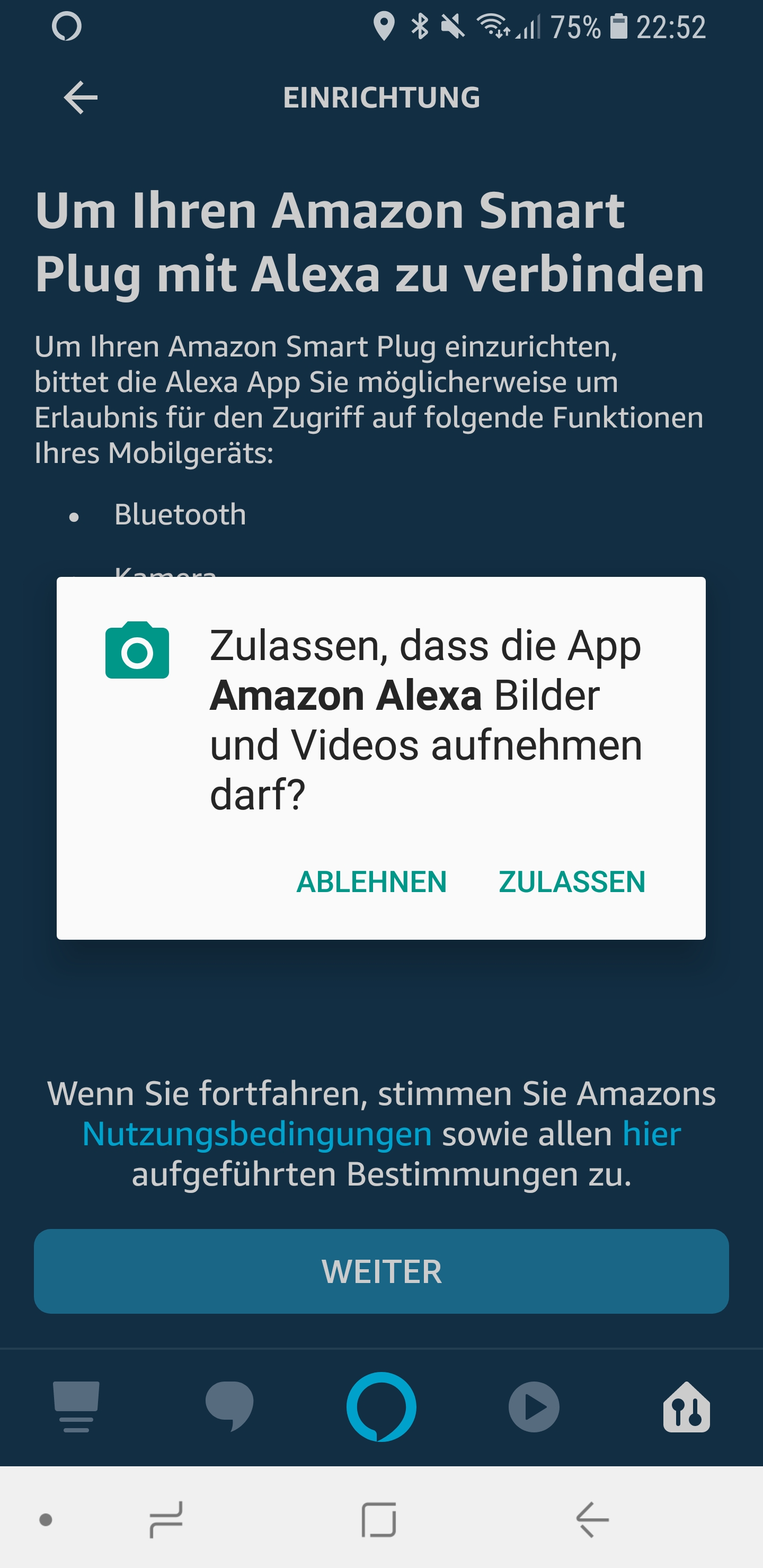Tap ZULASSEN to allow camera access
Viewport: 763px width, 1568px height.
(x=572, y=882)
